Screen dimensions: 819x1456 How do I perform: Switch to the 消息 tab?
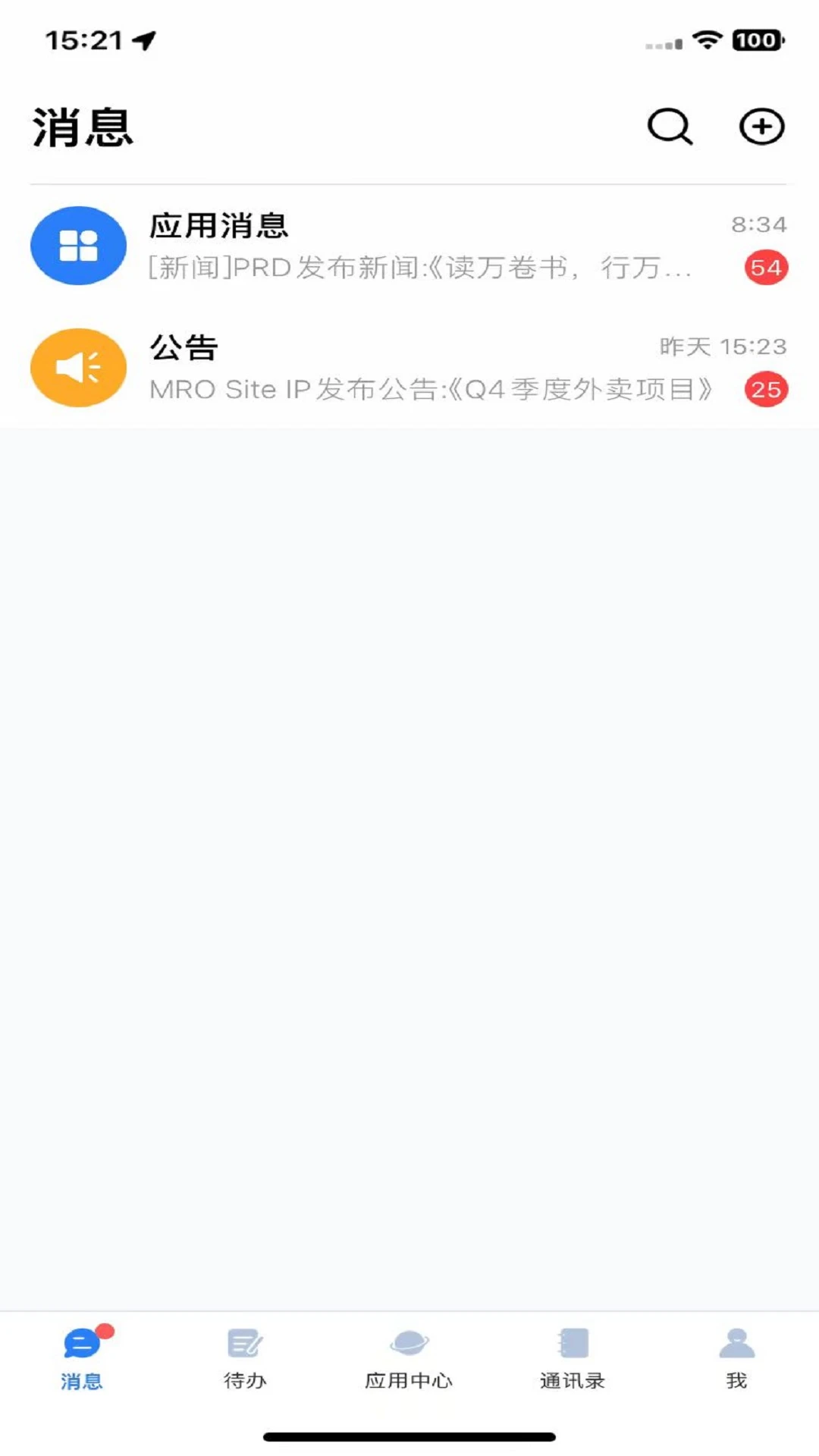(x=82, y=1357)
